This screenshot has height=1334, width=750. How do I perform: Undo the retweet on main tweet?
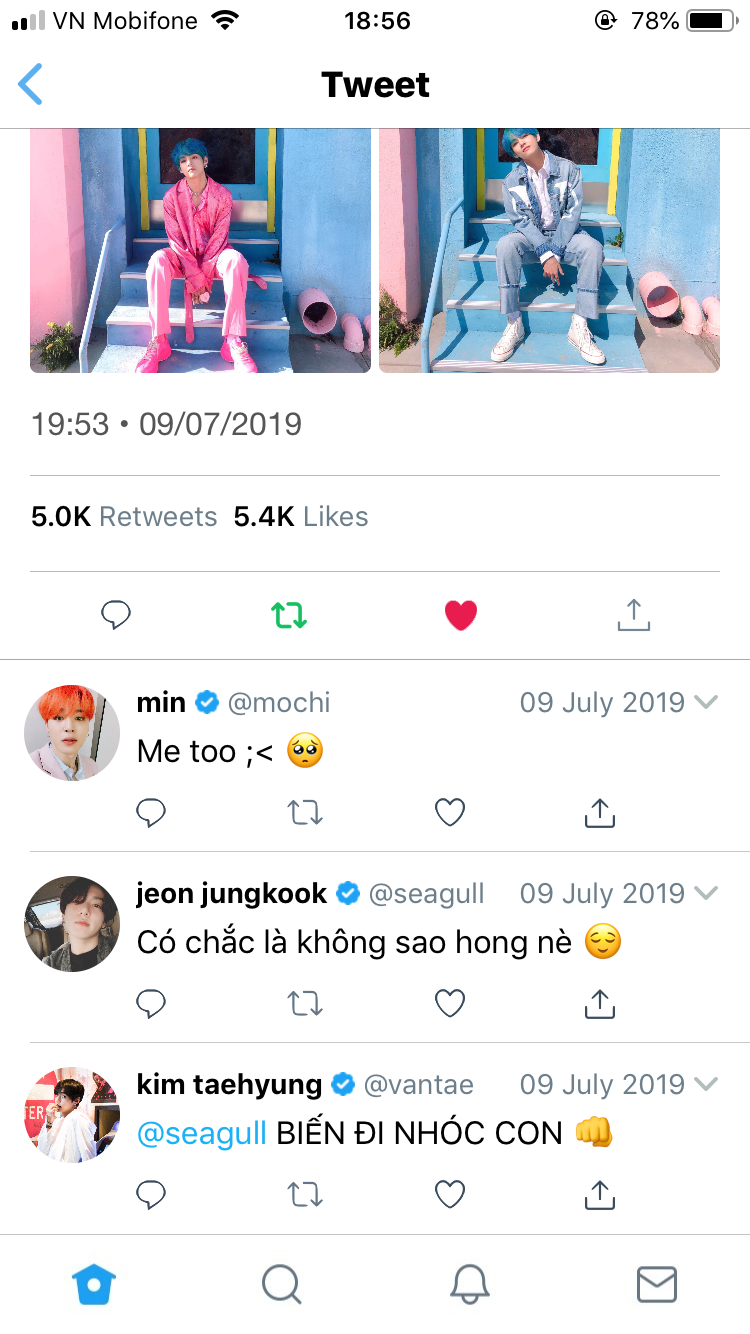289,615
